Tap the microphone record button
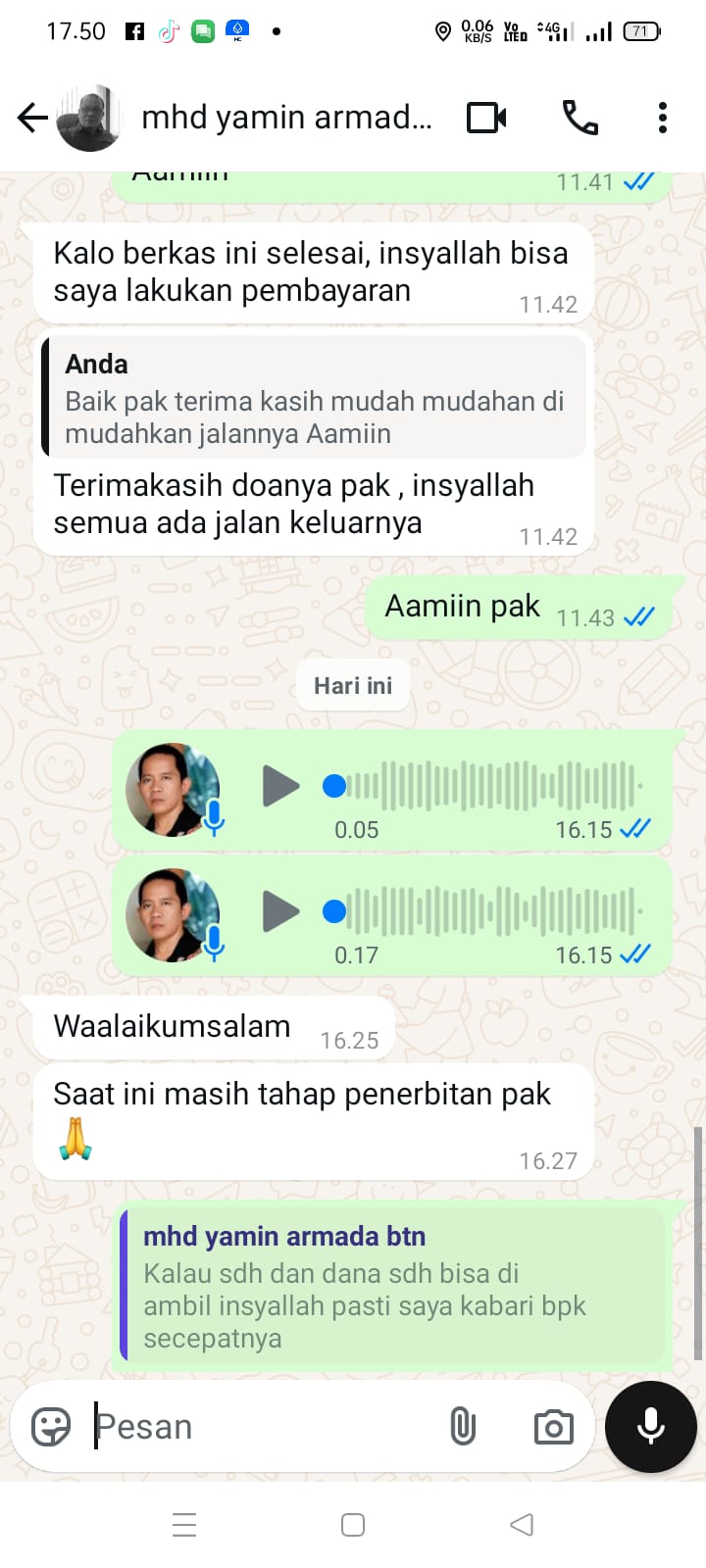Screen dimensions: 706x1568 [x=651, y=1427]
